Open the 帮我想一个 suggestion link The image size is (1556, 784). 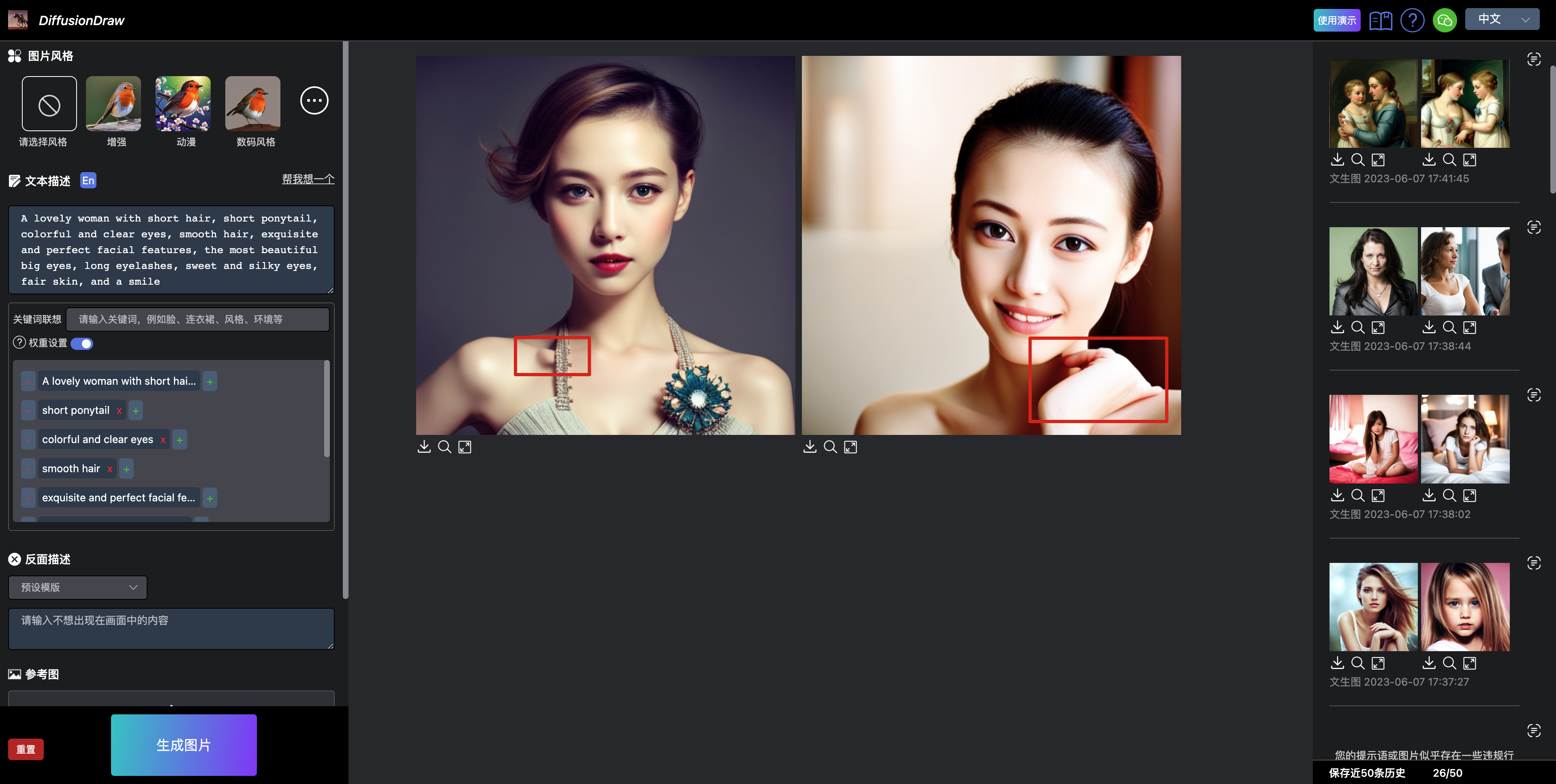(x=308, y=179)
